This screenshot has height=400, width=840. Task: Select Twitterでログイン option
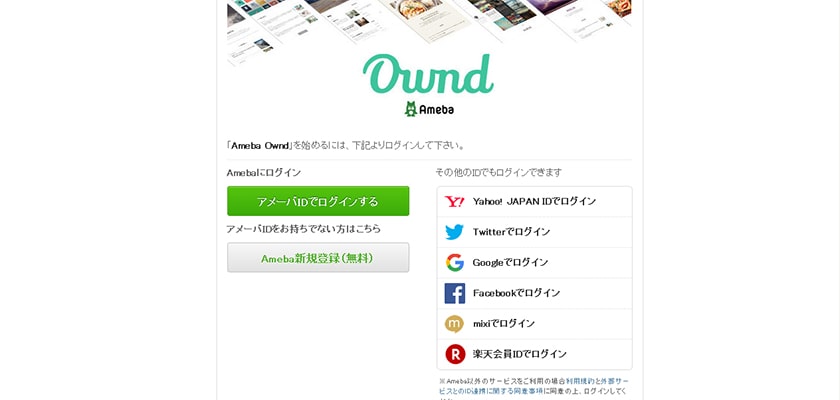(x=534, y=232)
